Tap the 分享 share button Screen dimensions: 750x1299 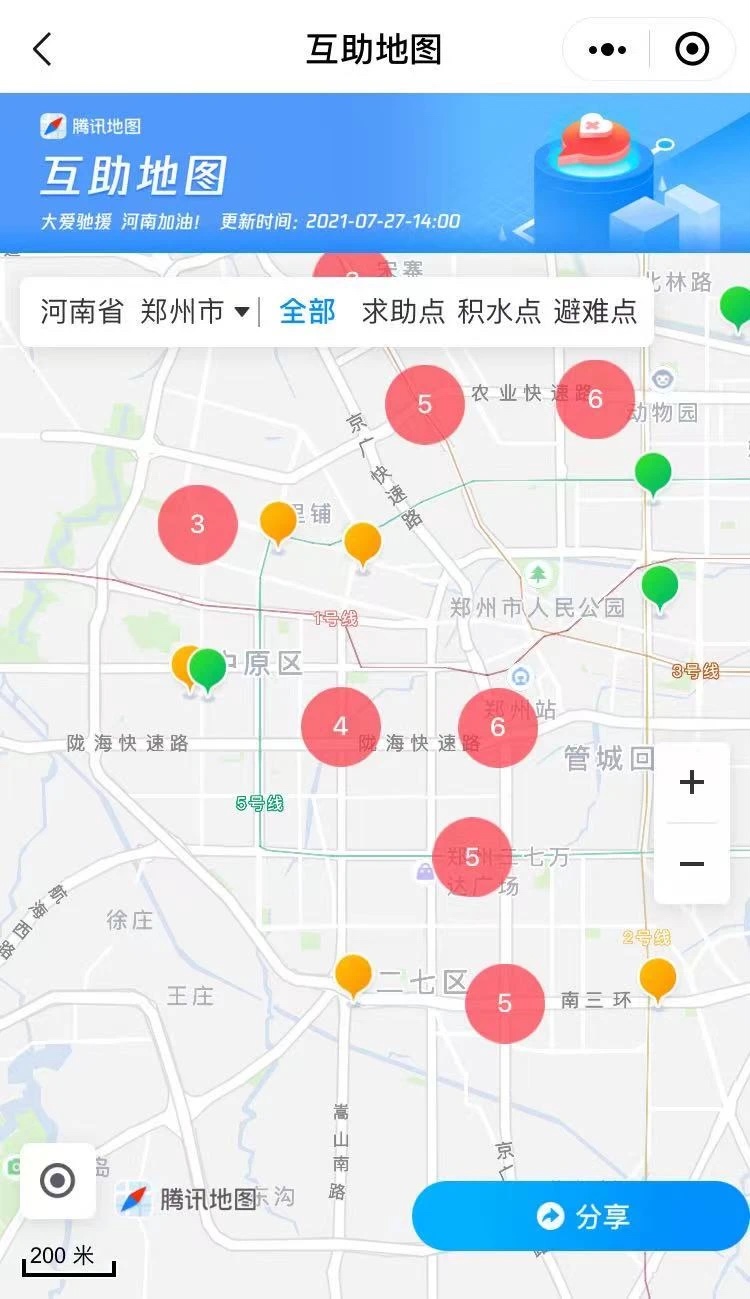pyautogui.click(x=580, y=1216)
